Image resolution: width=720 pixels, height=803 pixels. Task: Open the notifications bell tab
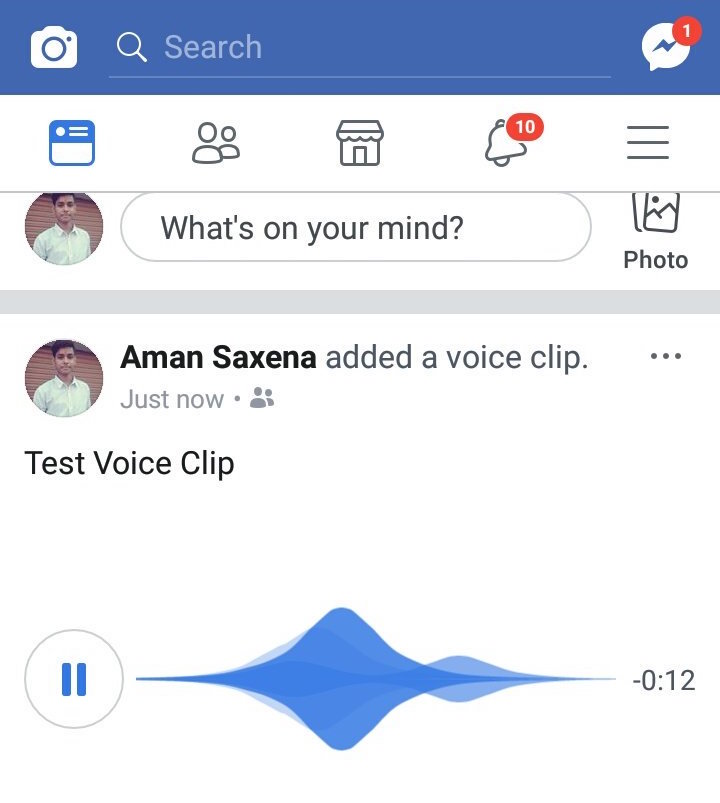tap(506, 143)
